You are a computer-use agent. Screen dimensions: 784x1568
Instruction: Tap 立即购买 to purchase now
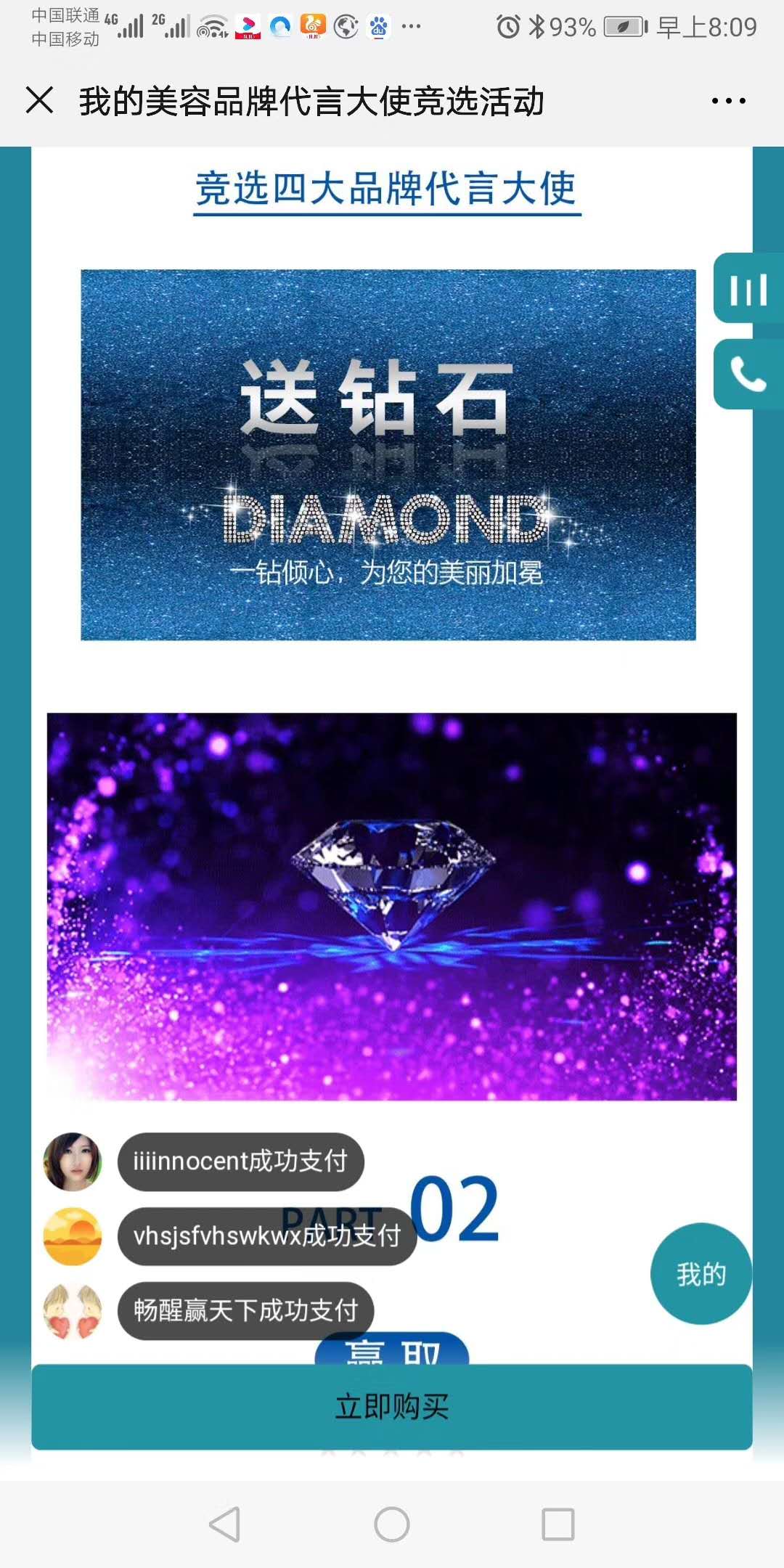[392, 1407]
